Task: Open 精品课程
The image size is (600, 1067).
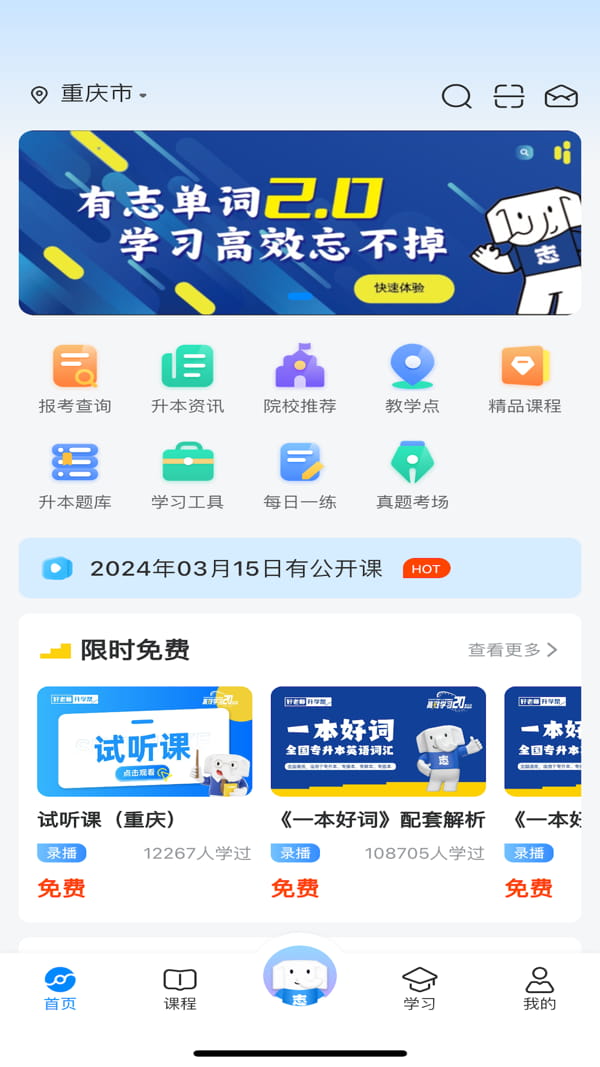Action: (x=524, y=379)
